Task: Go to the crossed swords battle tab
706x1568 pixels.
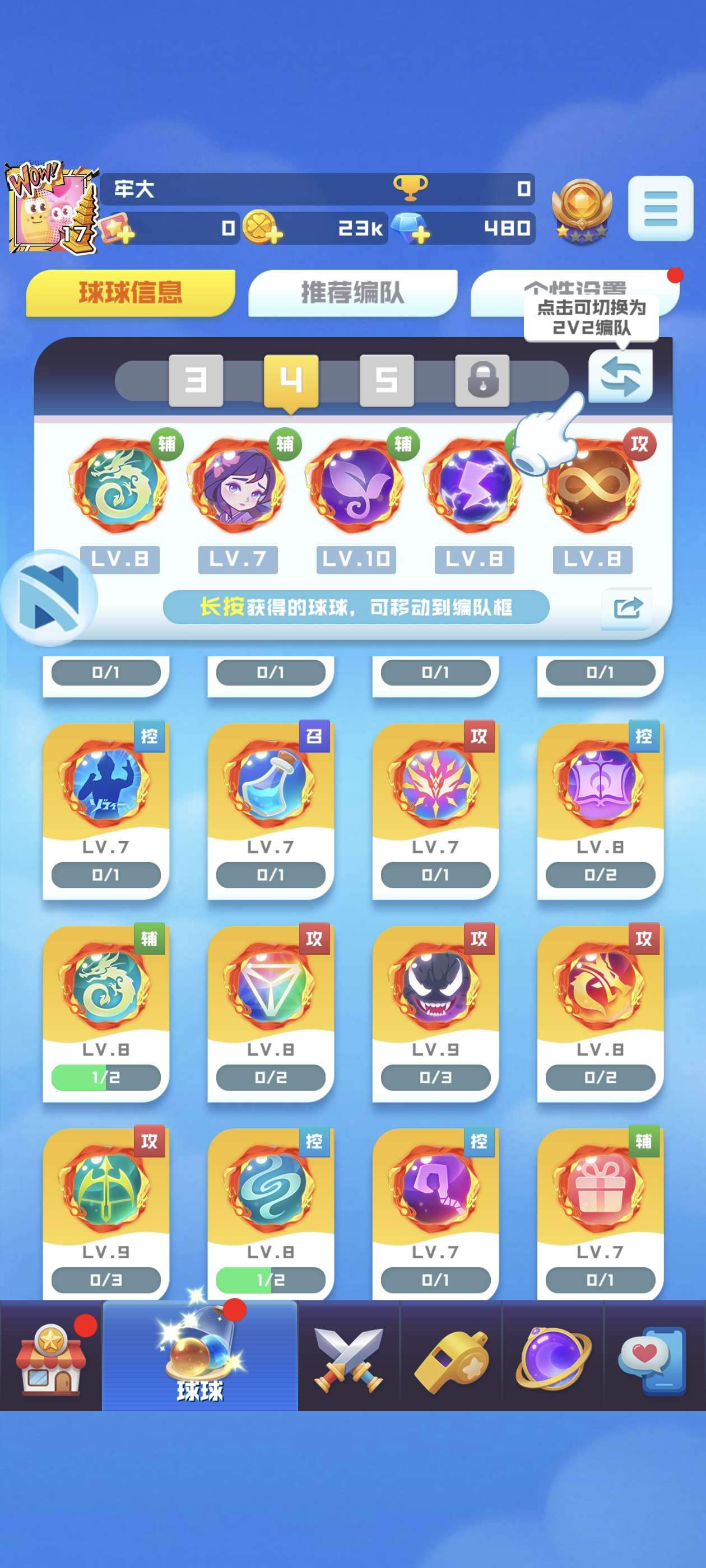Action: click(x=349, y=1356)
